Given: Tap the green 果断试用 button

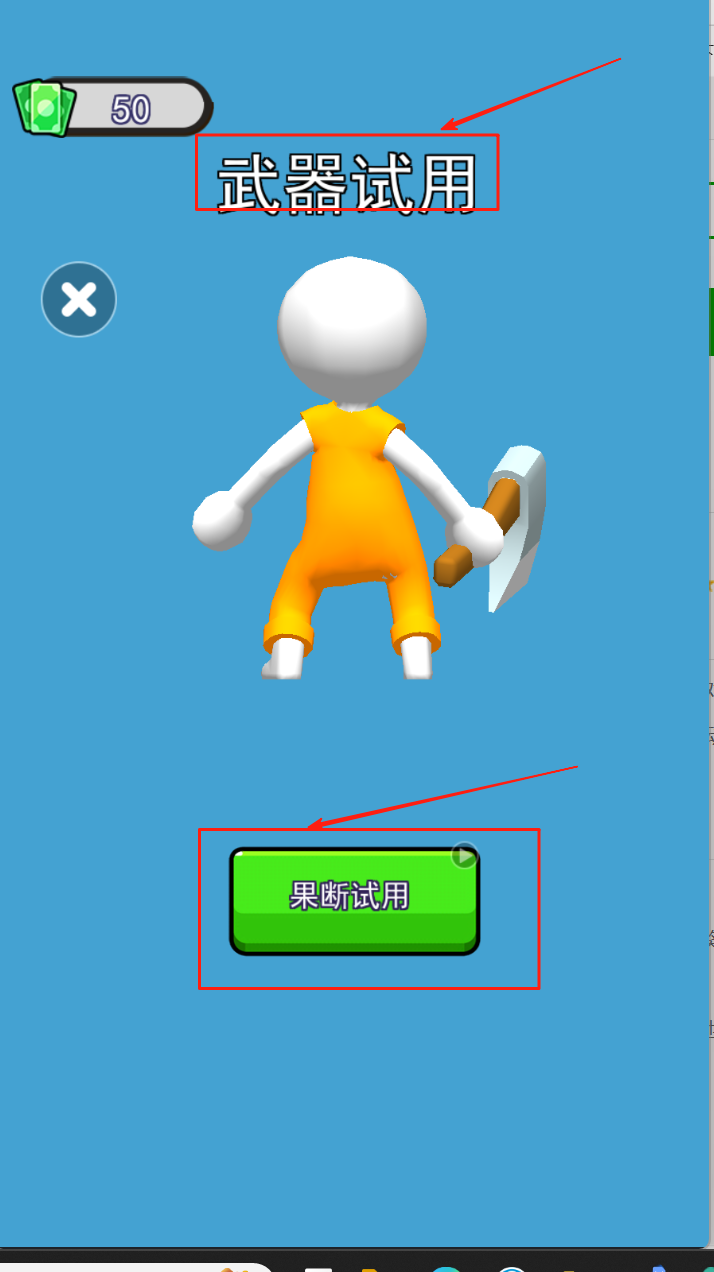Looking at the screenshot, I should click(x=354, y=899).
